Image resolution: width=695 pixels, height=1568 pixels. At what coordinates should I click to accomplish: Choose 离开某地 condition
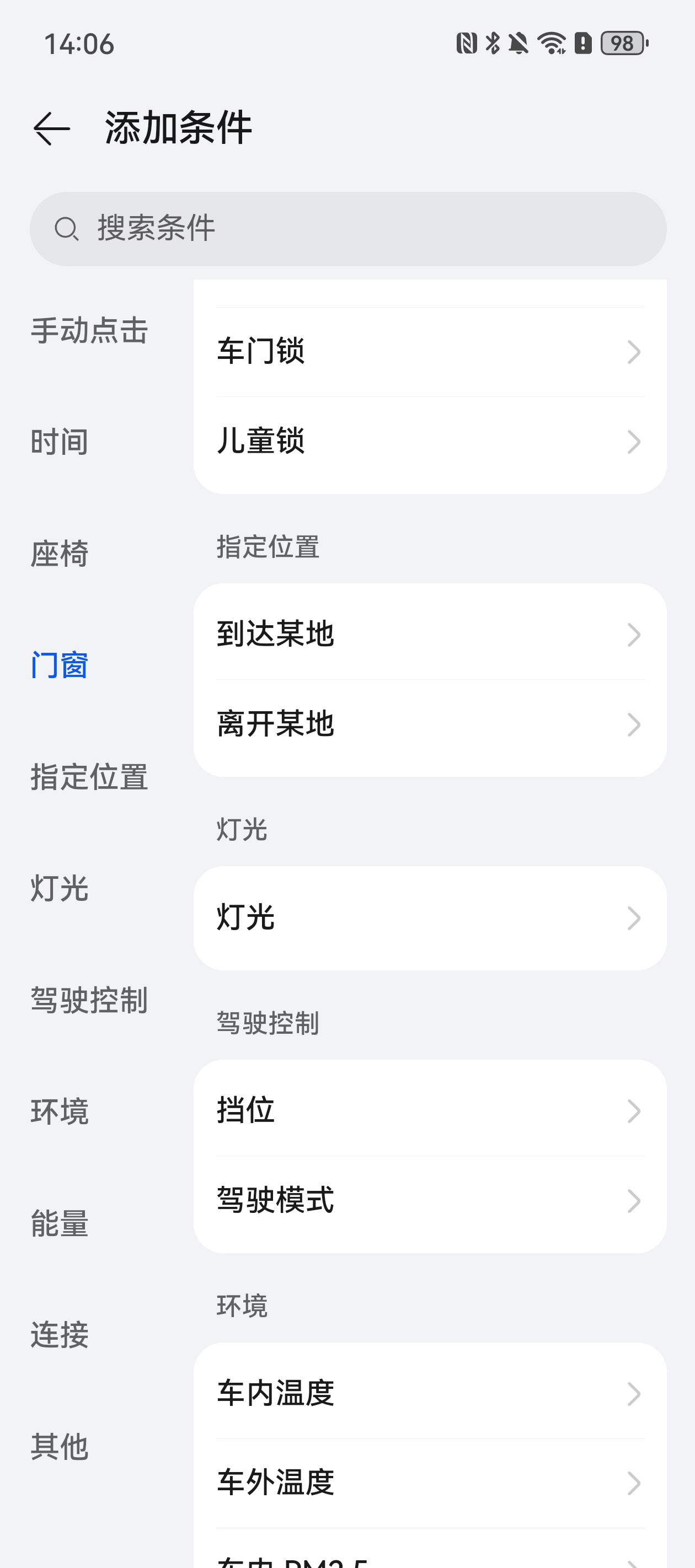(x=430, y=724)
